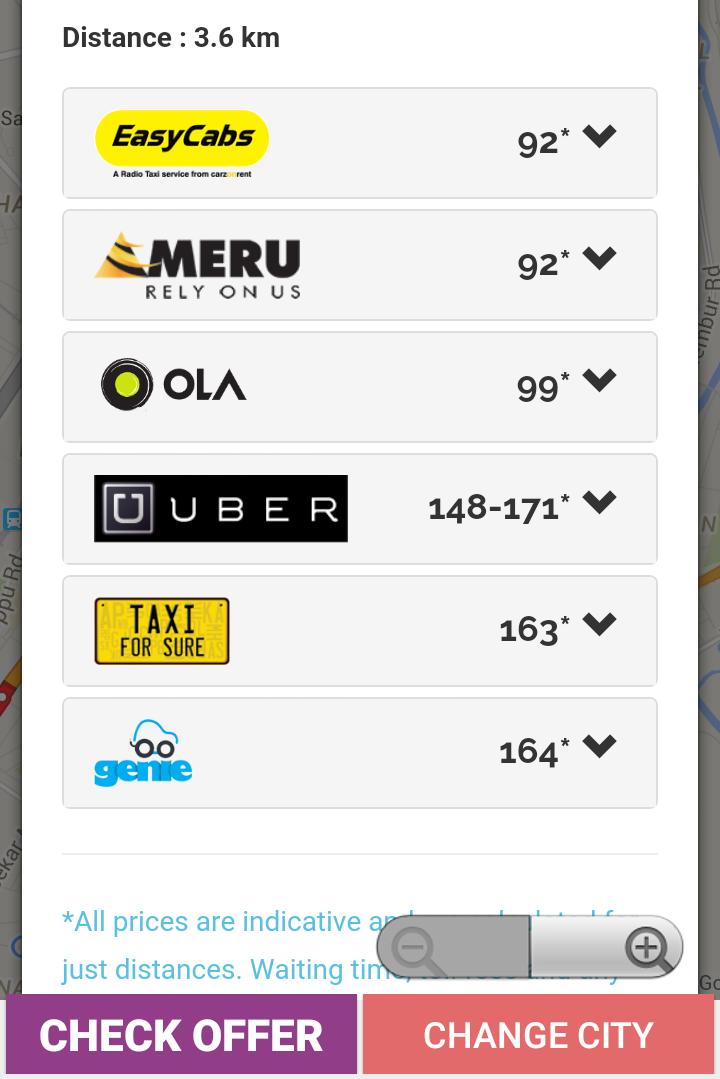This screenshot has height=1079, width=720.
Task: Select CHANGE CITY
Action: click(538, 1034)
